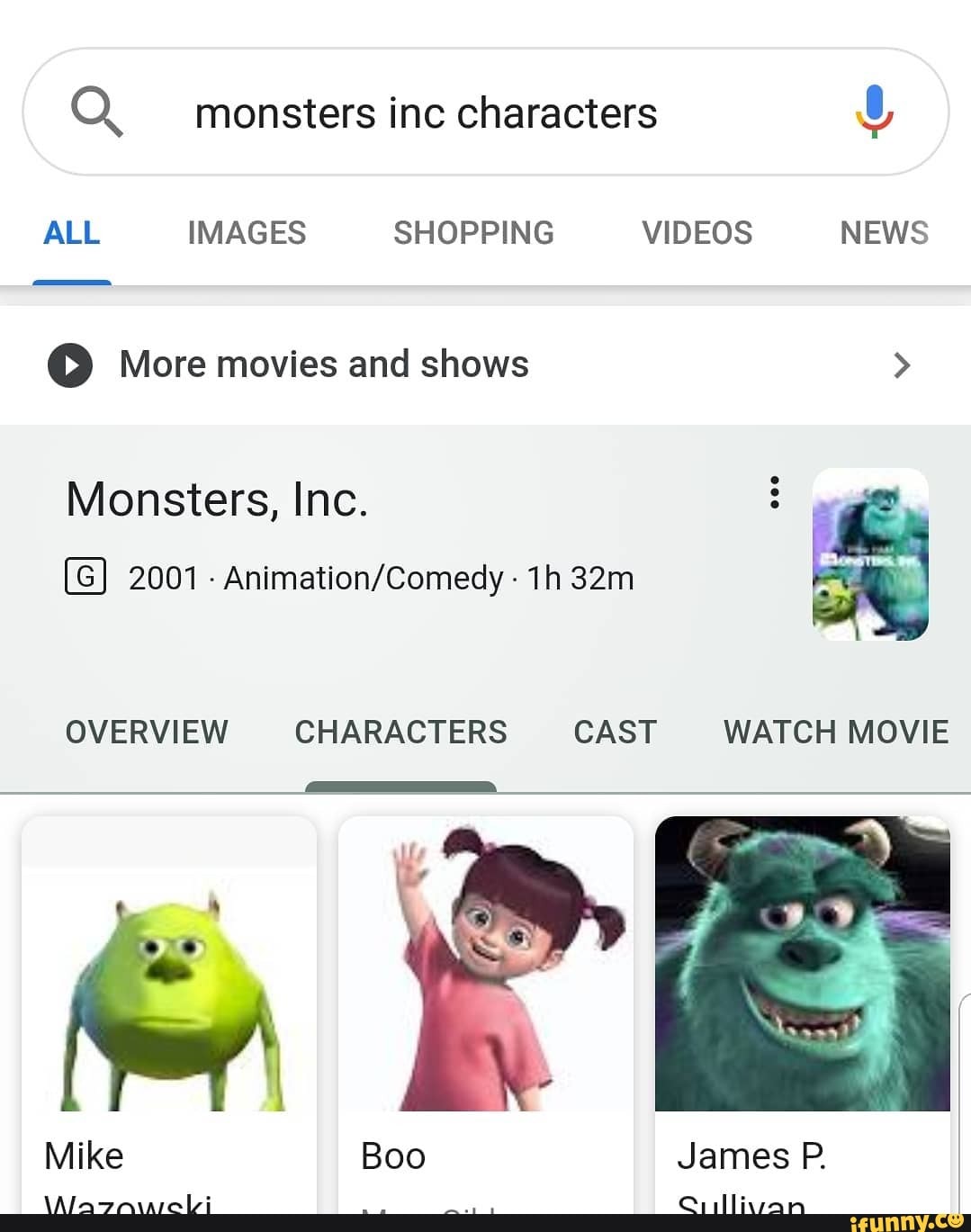
Task: Open the Watch Movie tab
Action: click(835, 732)
